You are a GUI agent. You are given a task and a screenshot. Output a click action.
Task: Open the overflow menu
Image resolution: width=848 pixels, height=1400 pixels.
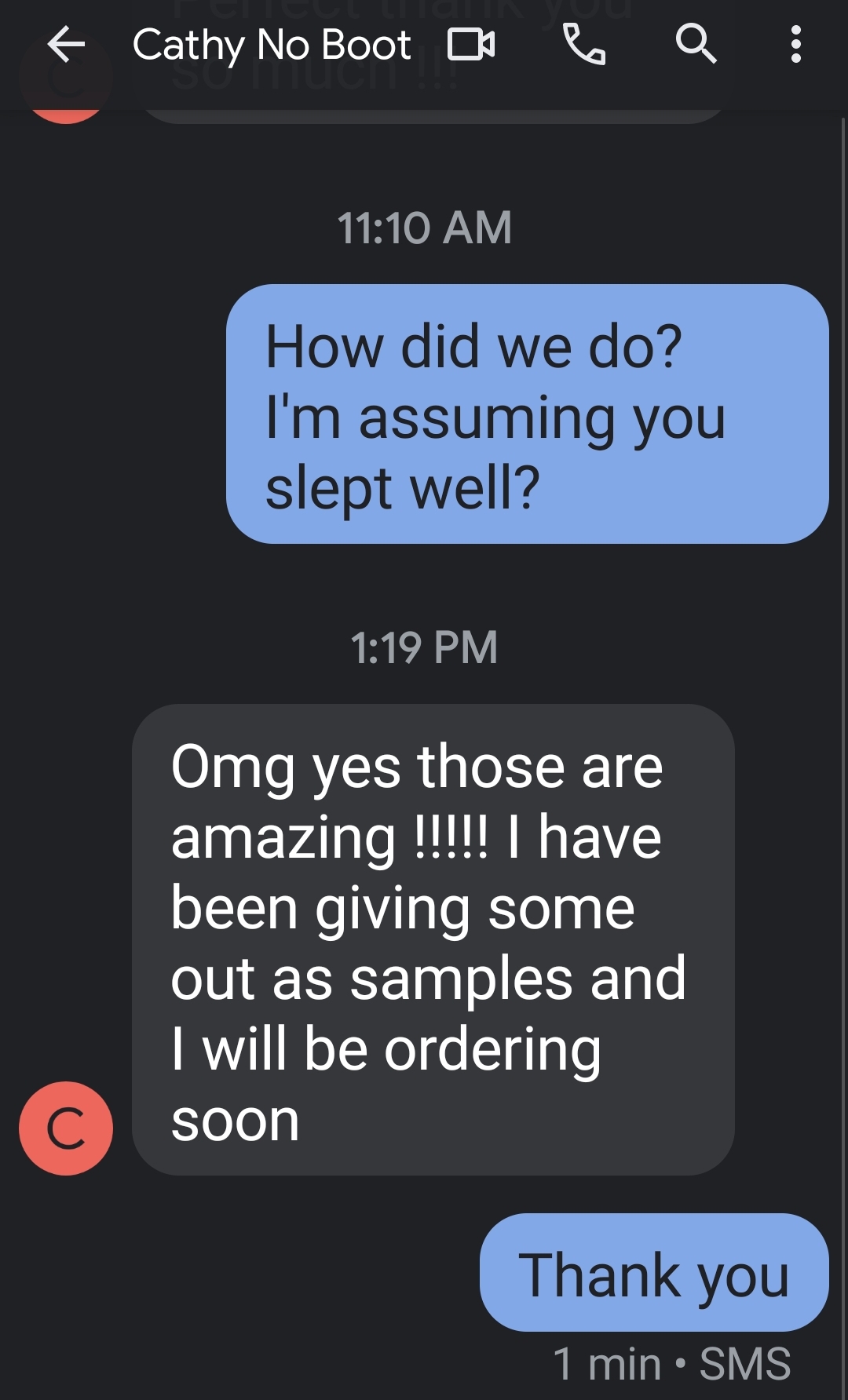tap(795, 44)
